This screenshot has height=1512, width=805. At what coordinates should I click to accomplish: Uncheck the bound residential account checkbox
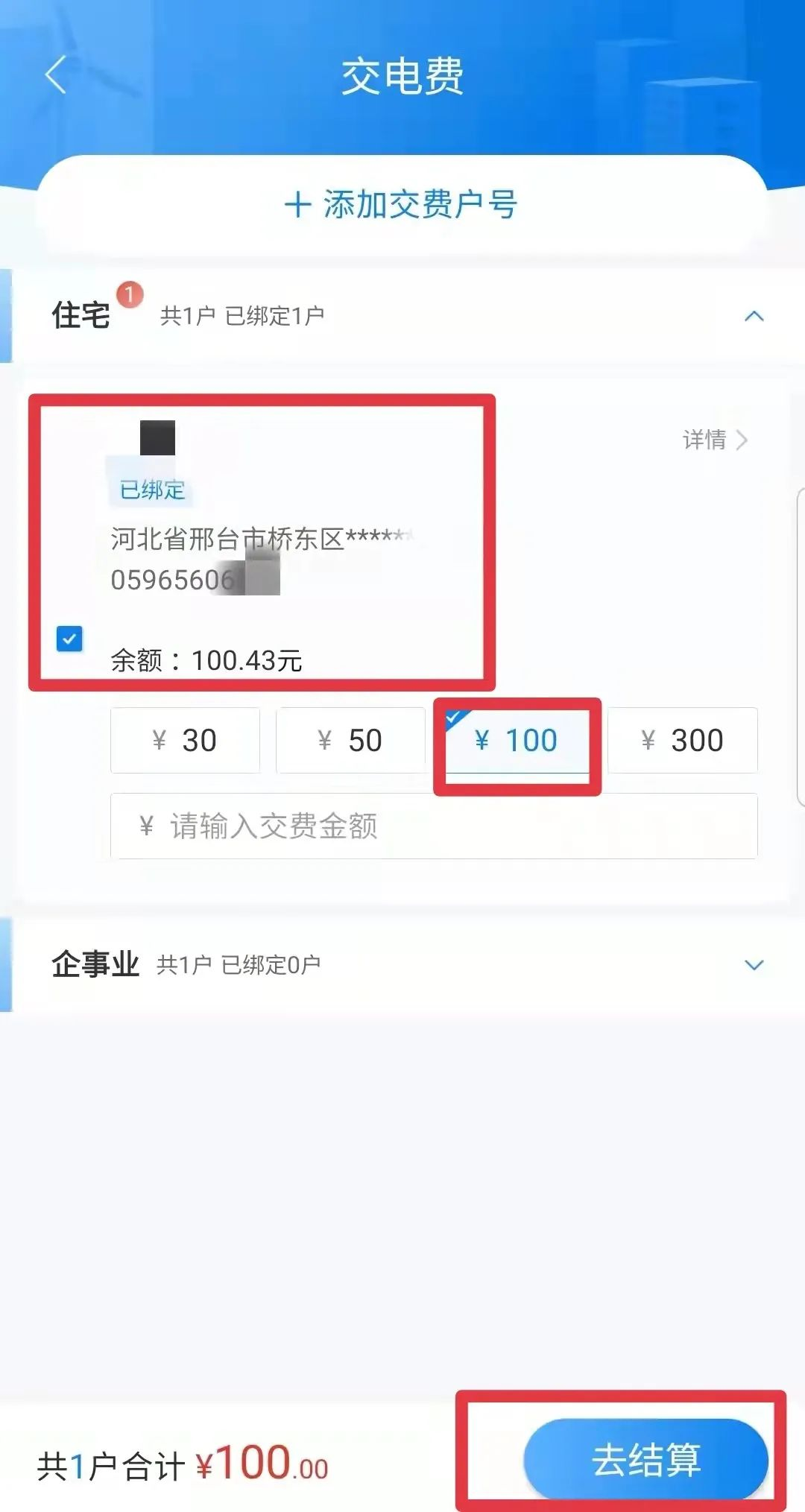coord(69,639)
